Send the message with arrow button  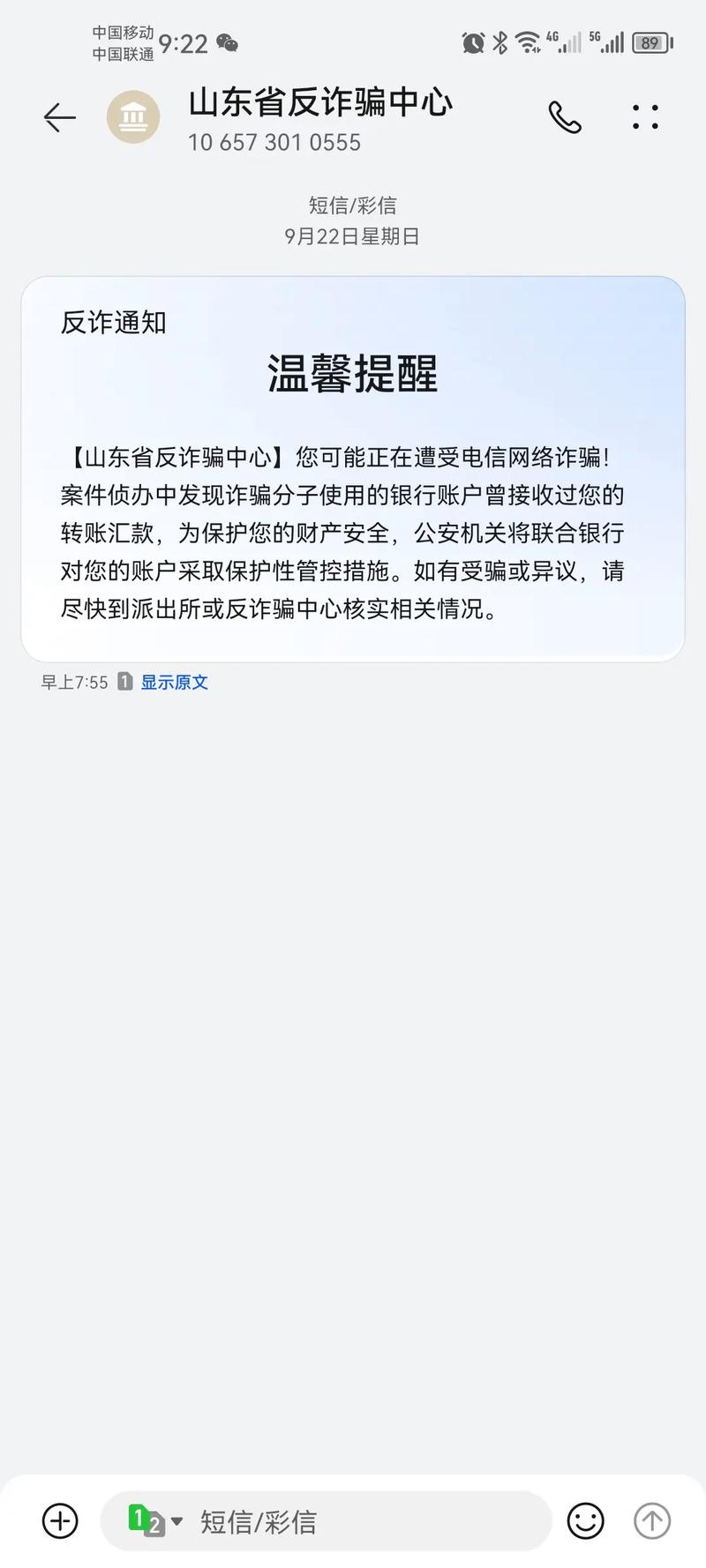click(652, 1520)
